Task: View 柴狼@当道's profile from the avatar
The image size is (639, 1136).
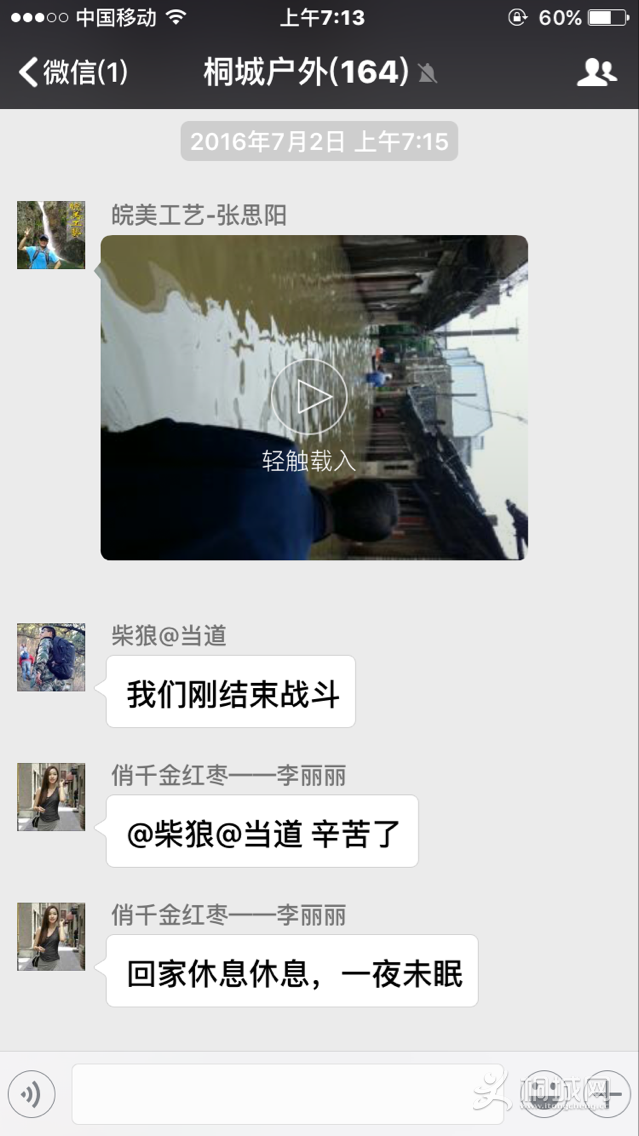Action: 51,658
